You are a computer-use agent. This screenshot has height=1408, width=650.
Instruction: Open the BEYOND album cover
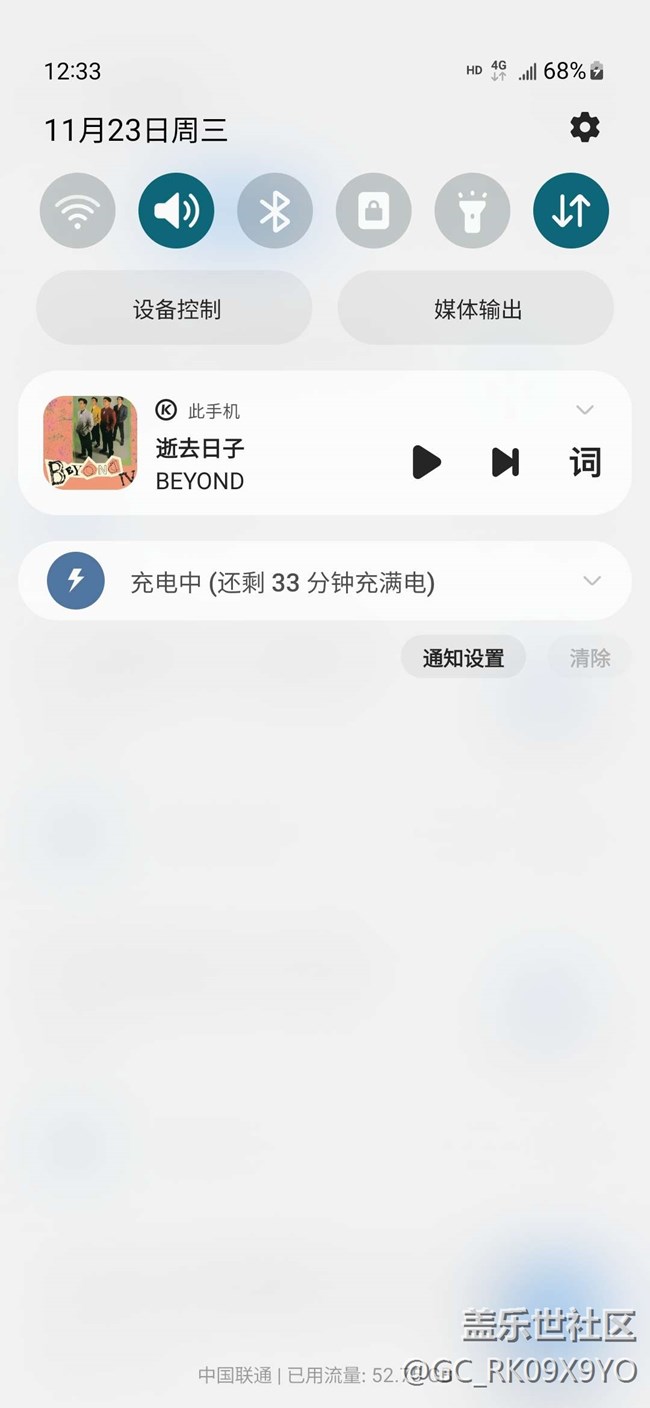pos(90,443)
